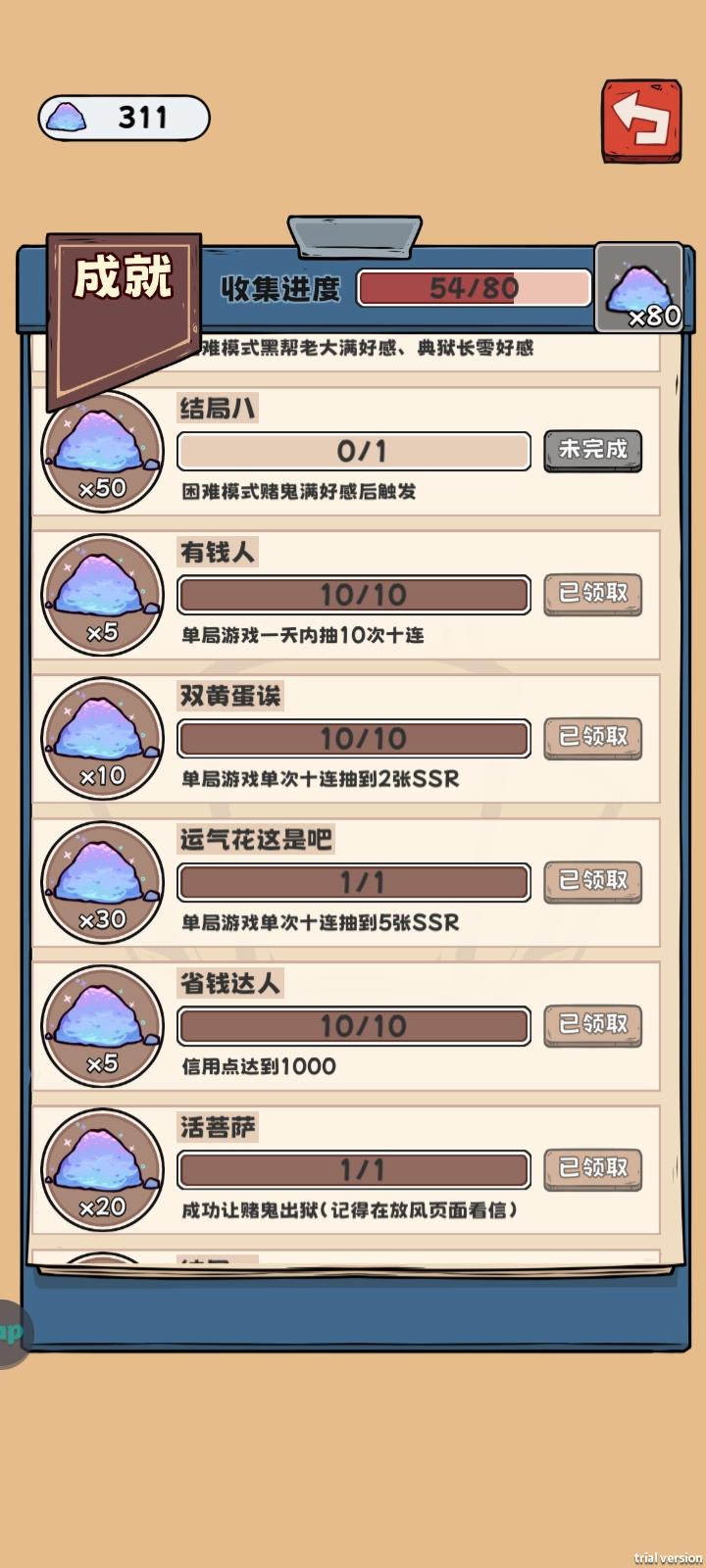The image size is (706, 1568).
Task: Tap the ×5 gem icon beside 有钱人
Action: click(101, 595)
